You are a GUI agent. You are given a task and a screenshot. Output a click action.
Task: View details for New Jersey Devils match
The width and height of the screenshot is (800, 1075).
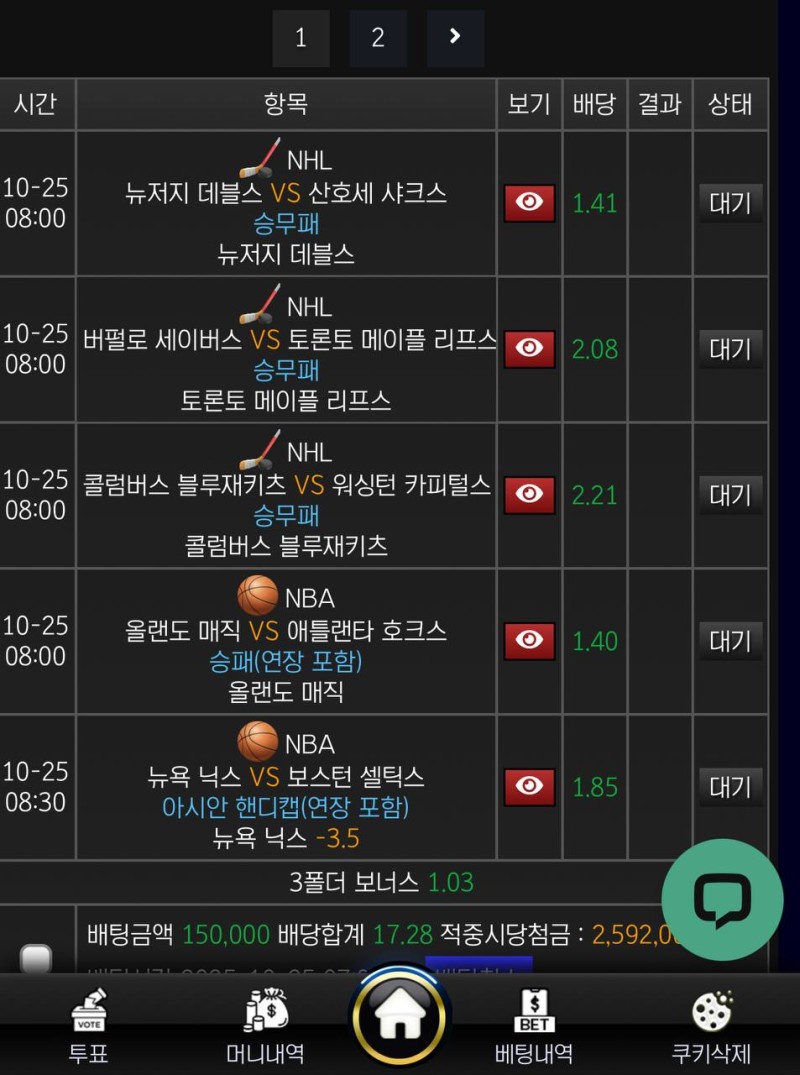click(529, 203)
